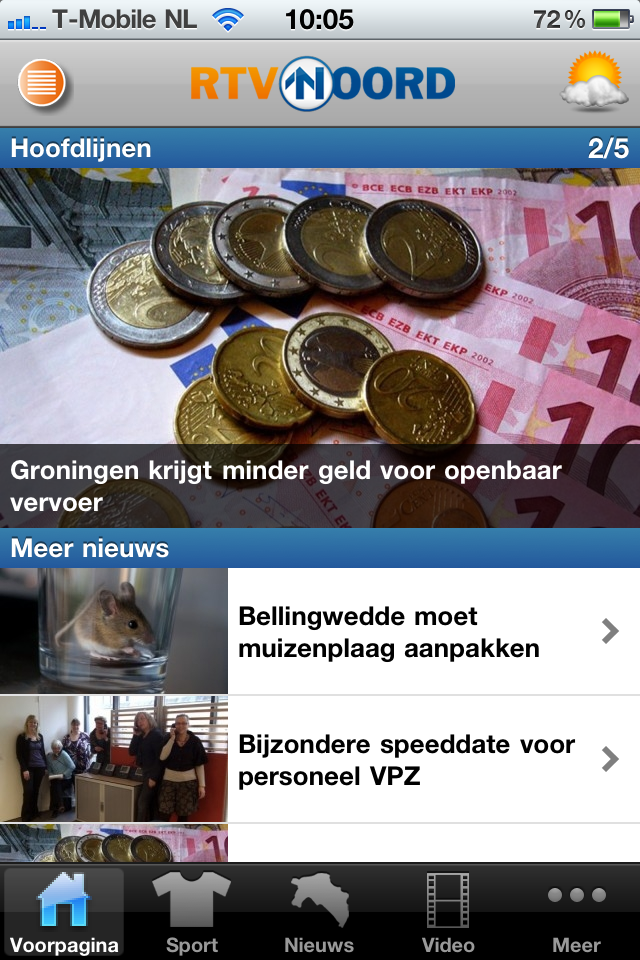Open the weather forecast icon
640x960 pixels.
coord(596,82)
